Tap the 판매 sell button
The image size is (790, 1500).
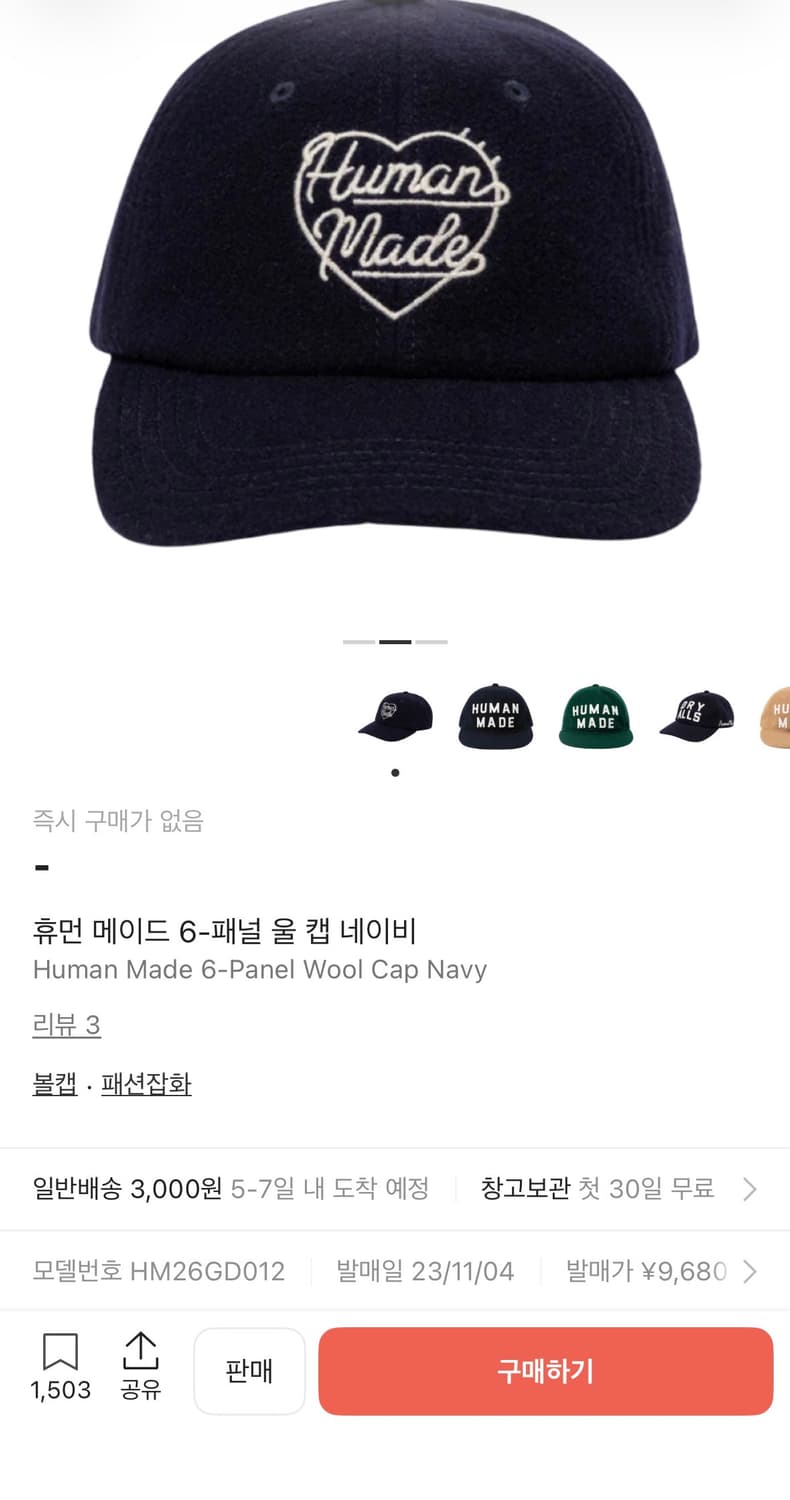pyautogui.click(x=249, y=1371)
